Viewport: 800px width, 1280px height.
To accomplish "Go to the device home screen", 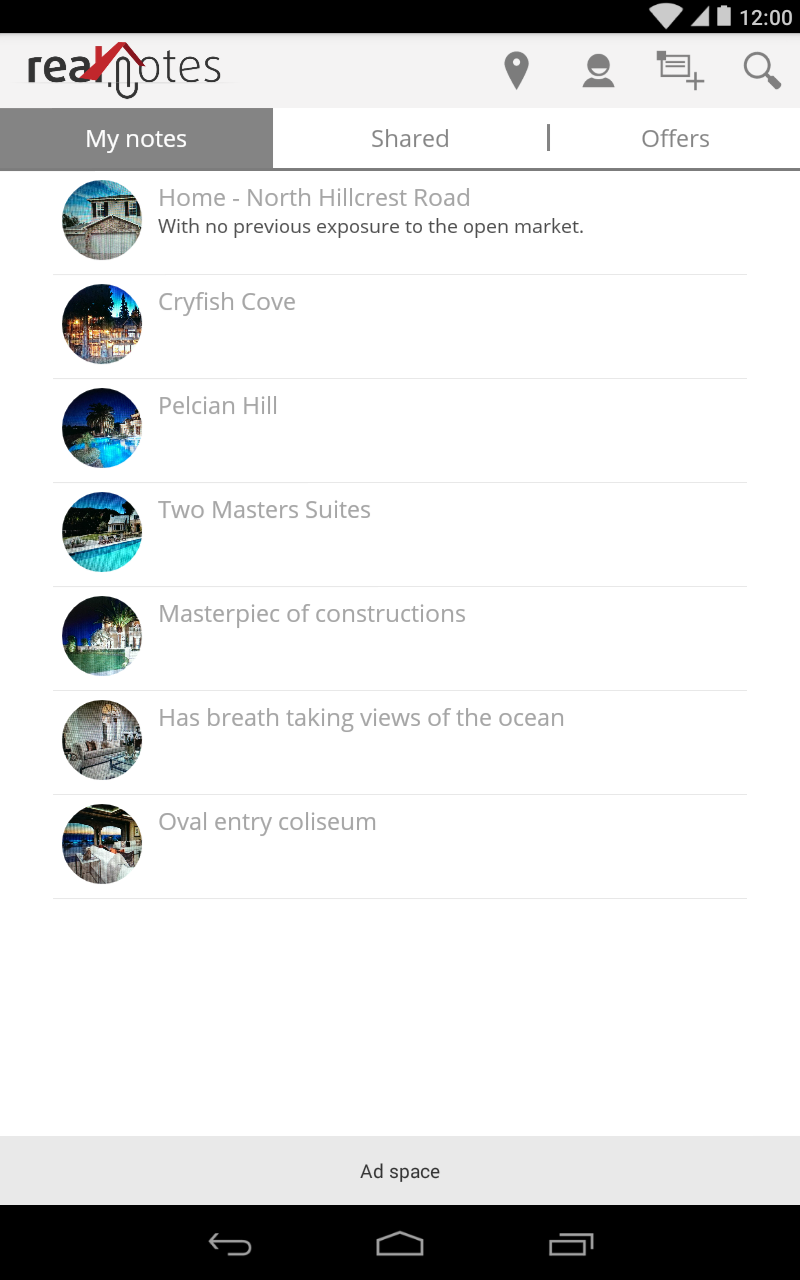I will (400, 1243).
